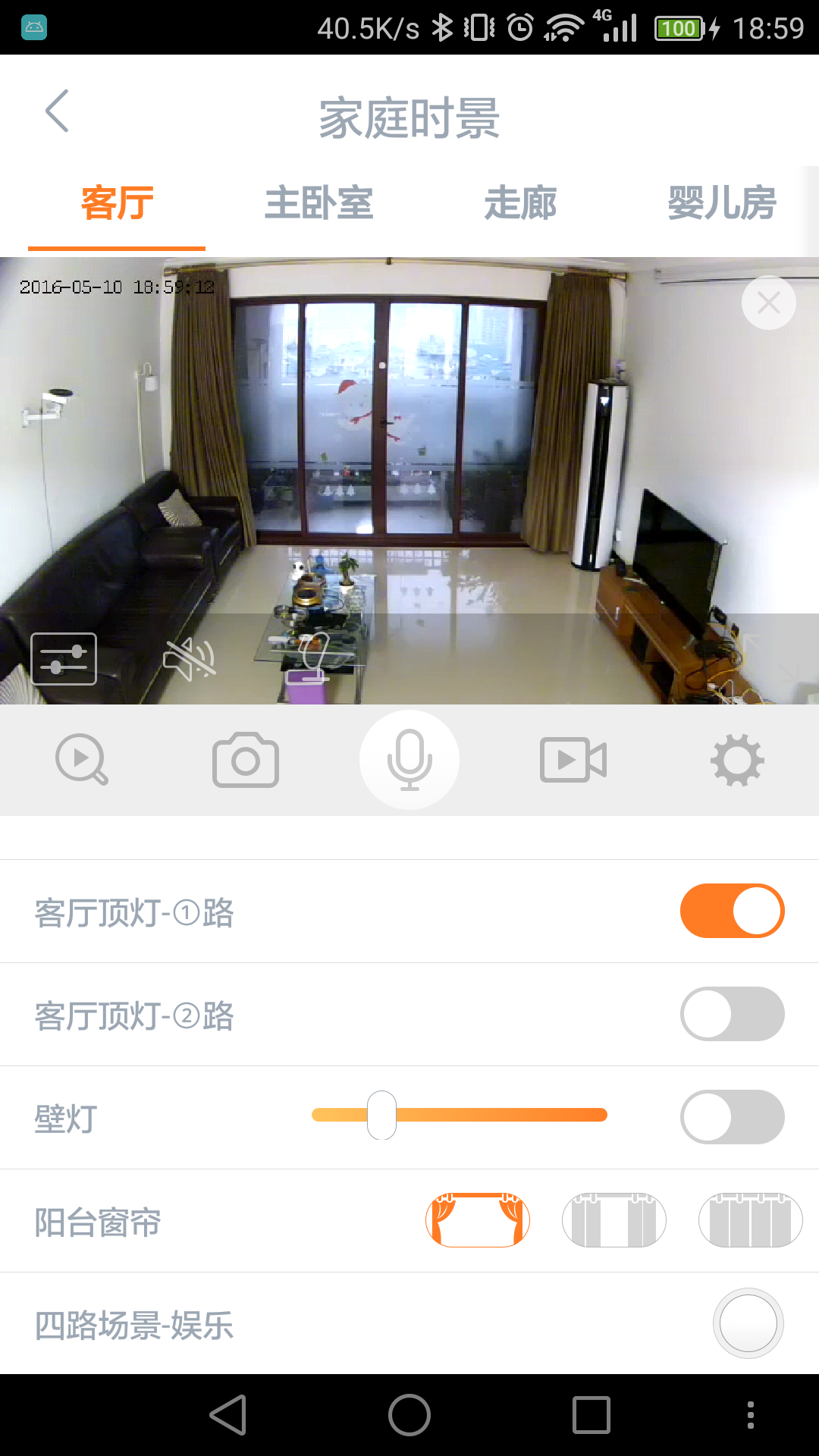The height and width of the screenshot is (1456, 819).
Task: Switch to the 主卧室 tab
Action: click(318, 203)
